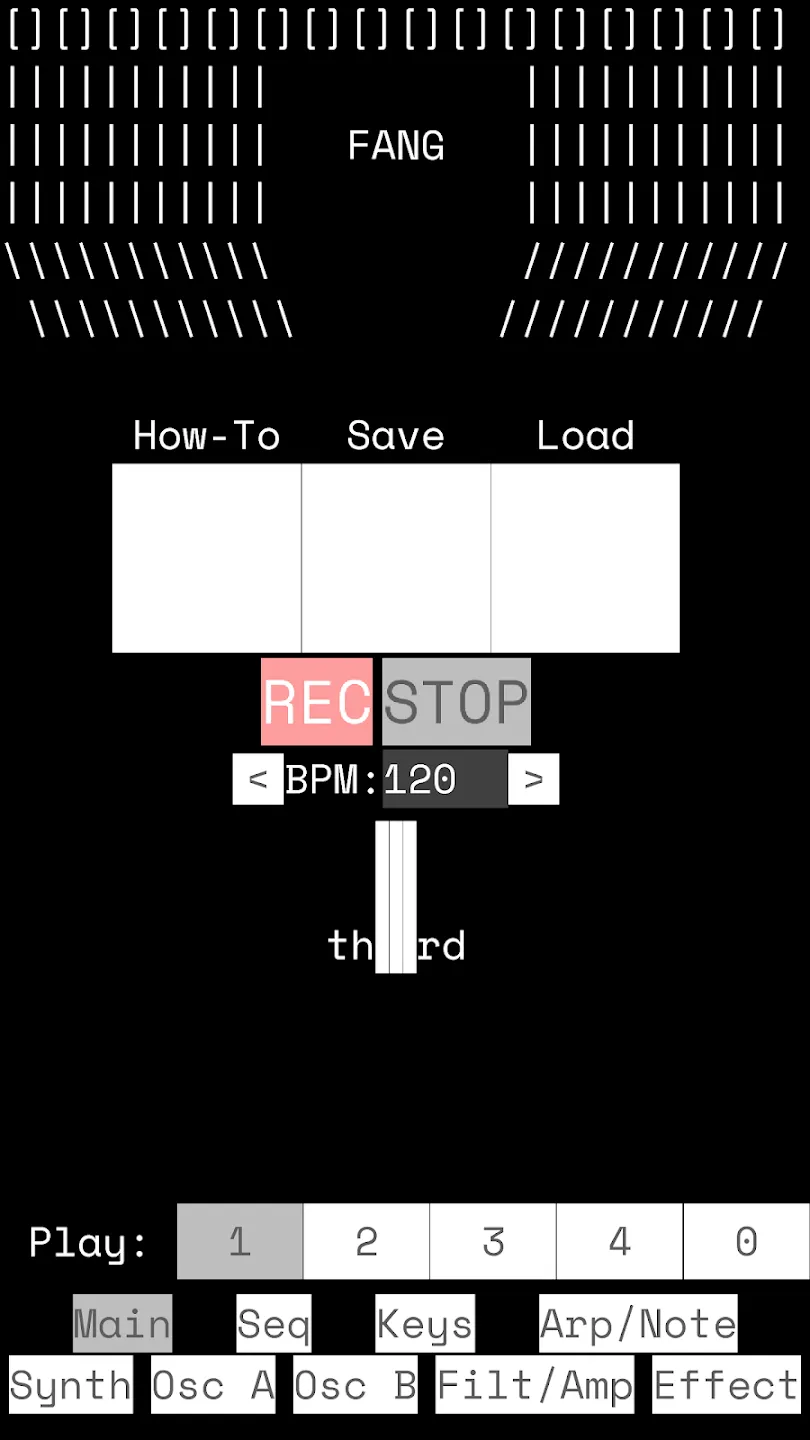Increase BPM with the right arrow
The height and width of the screenshot is (1440, 810).
pos(533,779)
